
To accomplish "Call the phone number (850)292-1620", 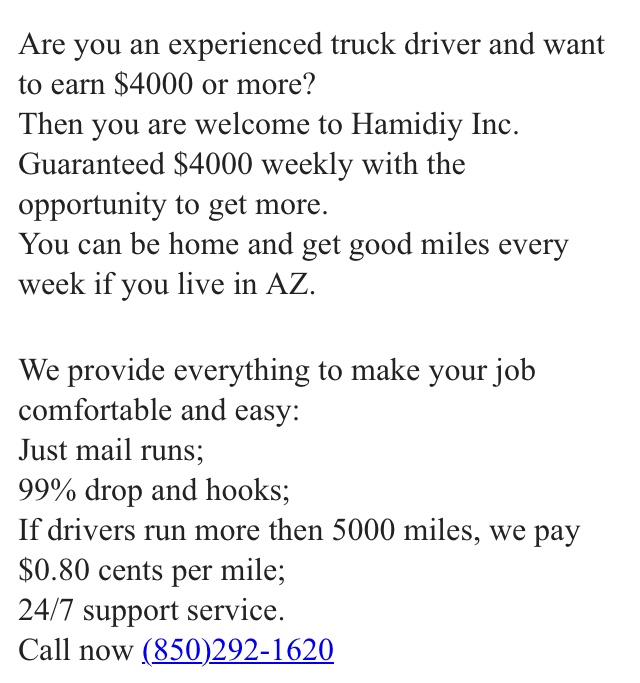I will point(238,651).
